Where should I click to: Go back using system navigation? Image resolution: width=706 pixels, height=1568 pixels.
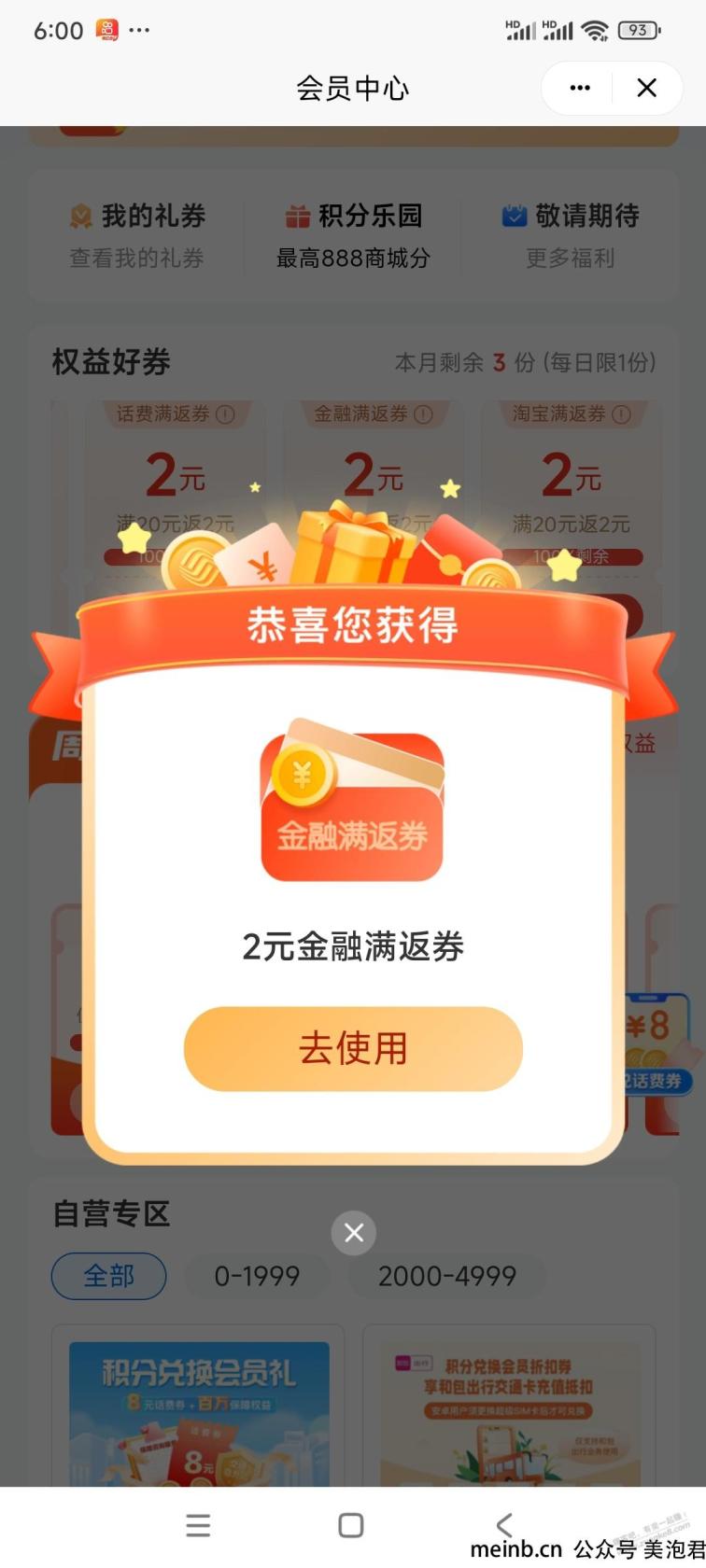coord(504,1525)
